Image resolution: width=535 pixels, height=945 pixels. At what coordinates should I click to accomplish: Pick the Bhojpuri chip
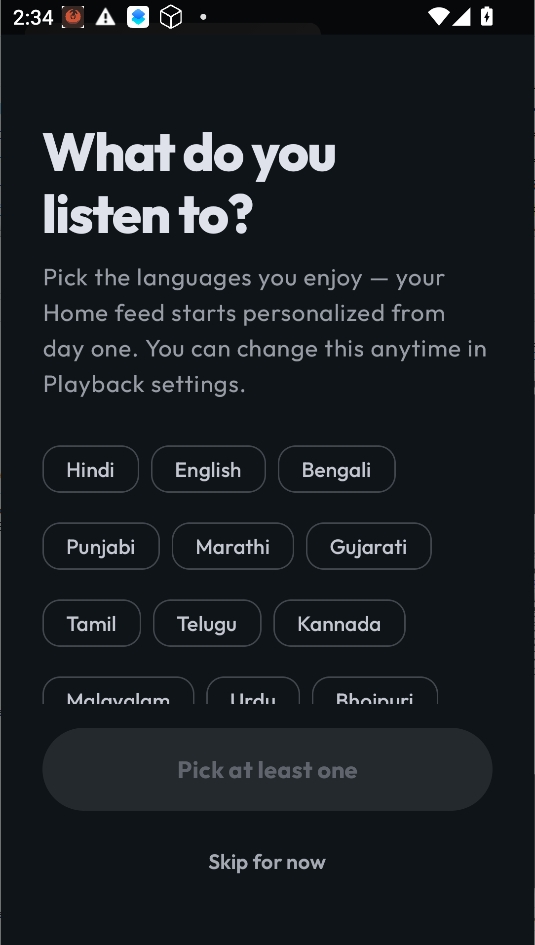[x=374, y=691]
